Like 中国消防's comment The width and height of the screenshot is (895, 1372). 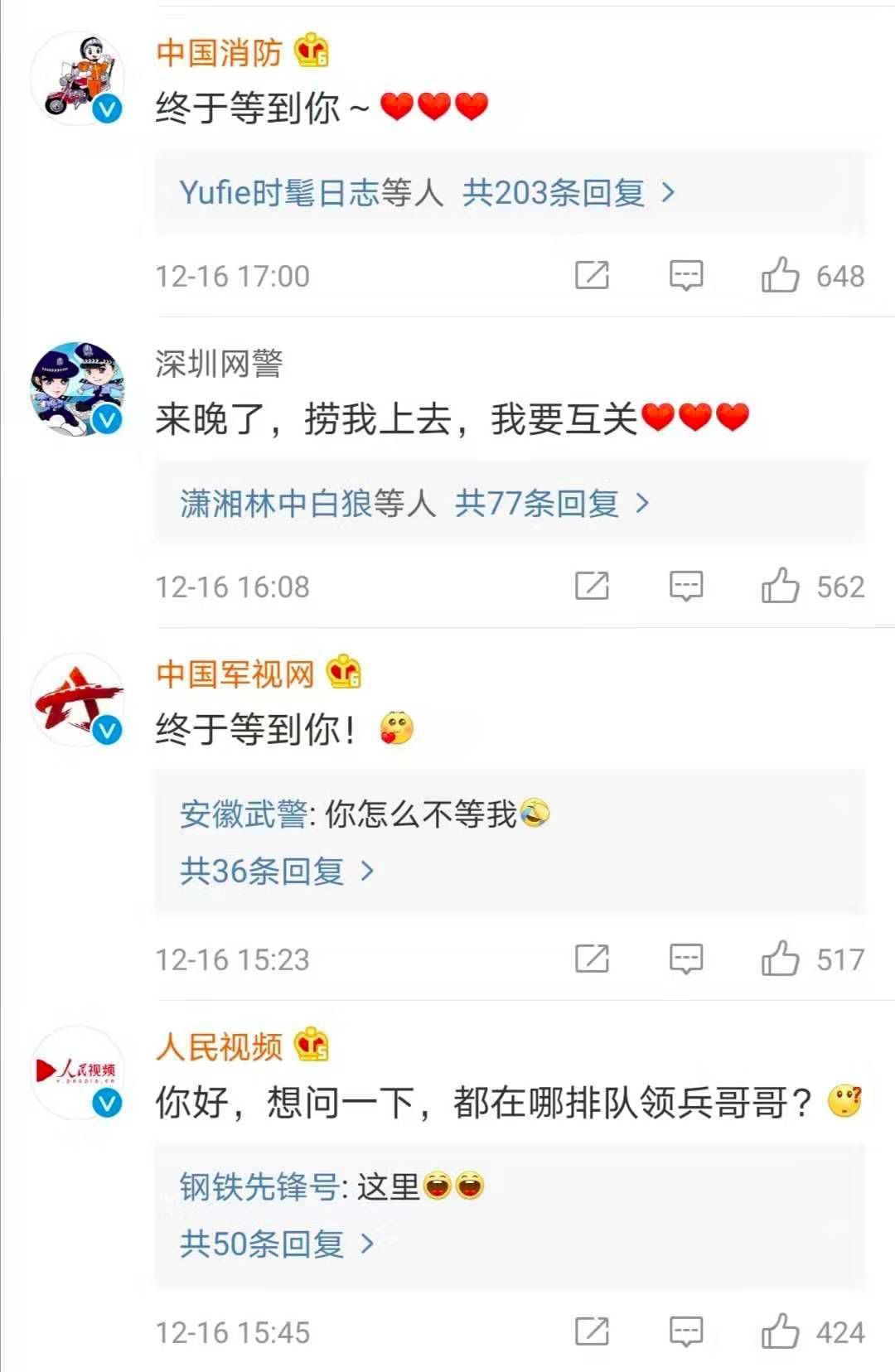(x=781, y=276)
